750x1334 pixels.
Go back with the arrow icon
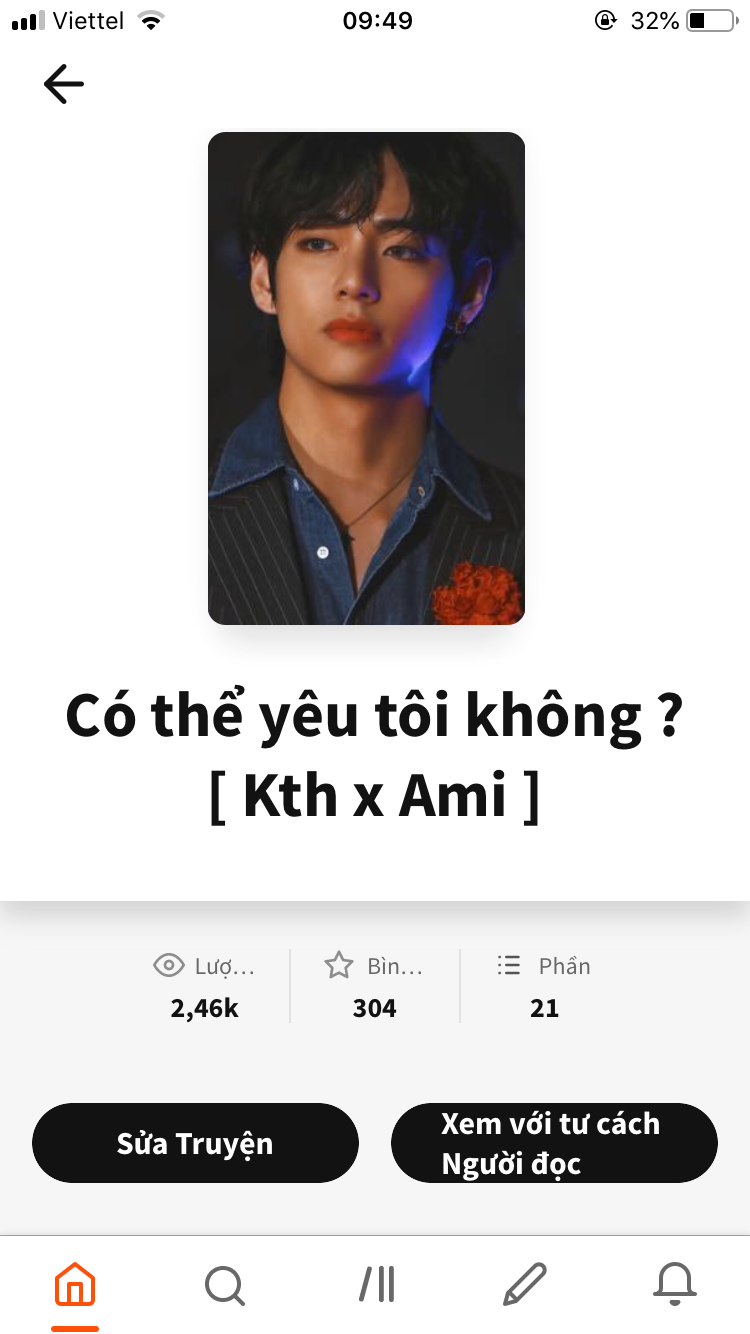[64, 84]
